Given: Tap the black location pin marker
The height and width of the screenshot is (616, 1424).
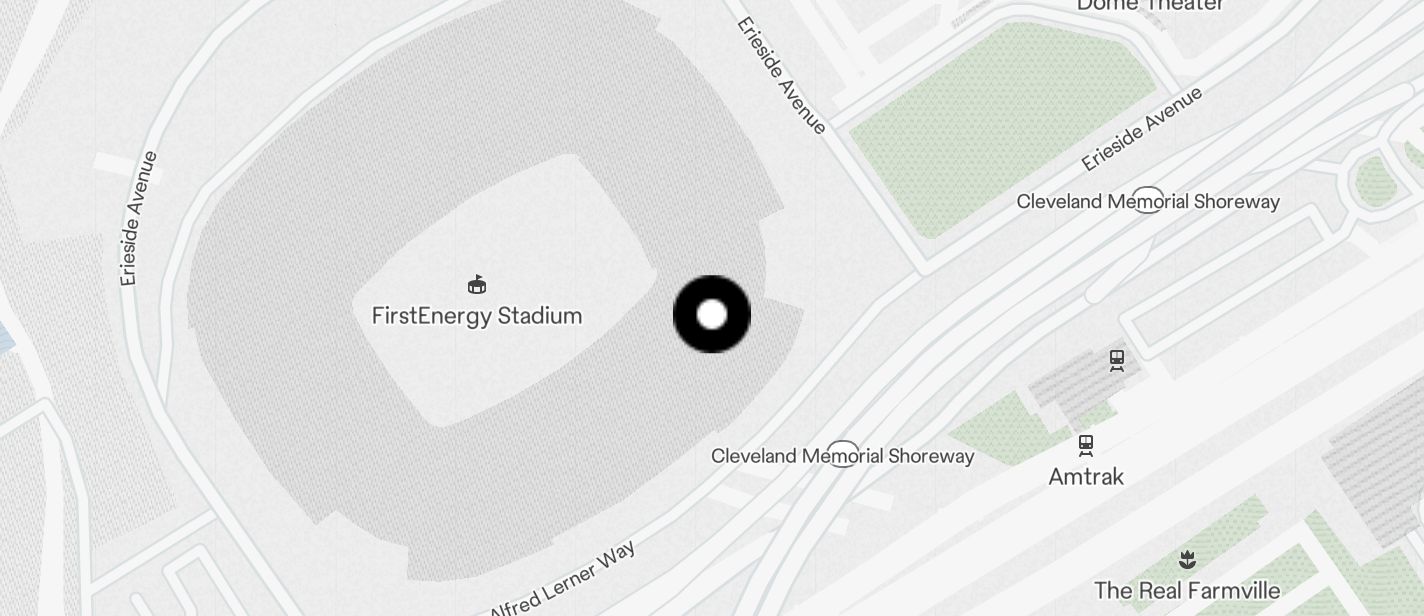Looking at the screenshot, I should click(x=712, y=314).
